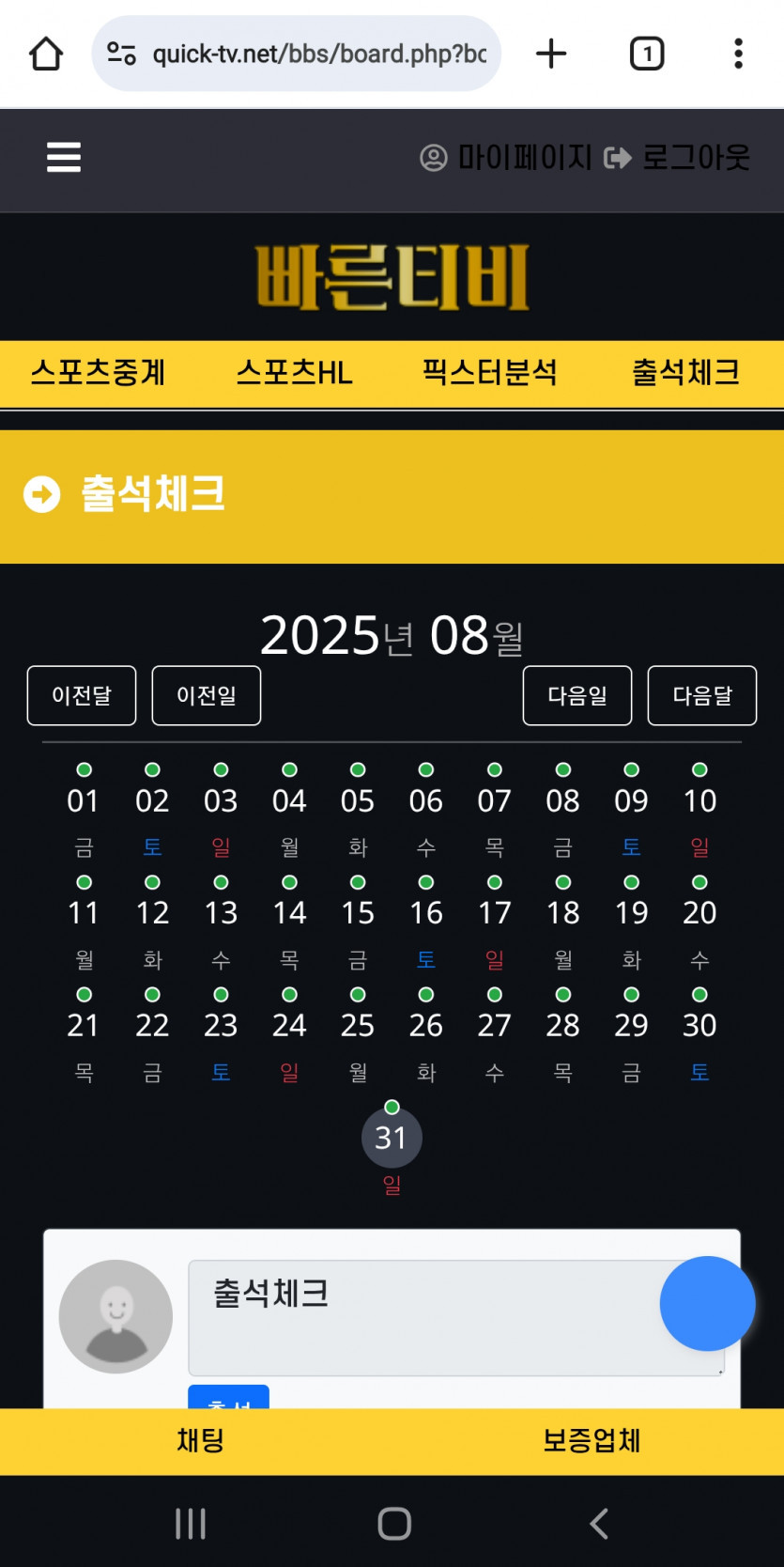The width and height of the screenshot is (784, 1567).
Task: Select the 픽스터분석 tab
Action: (x=489, y=373)
